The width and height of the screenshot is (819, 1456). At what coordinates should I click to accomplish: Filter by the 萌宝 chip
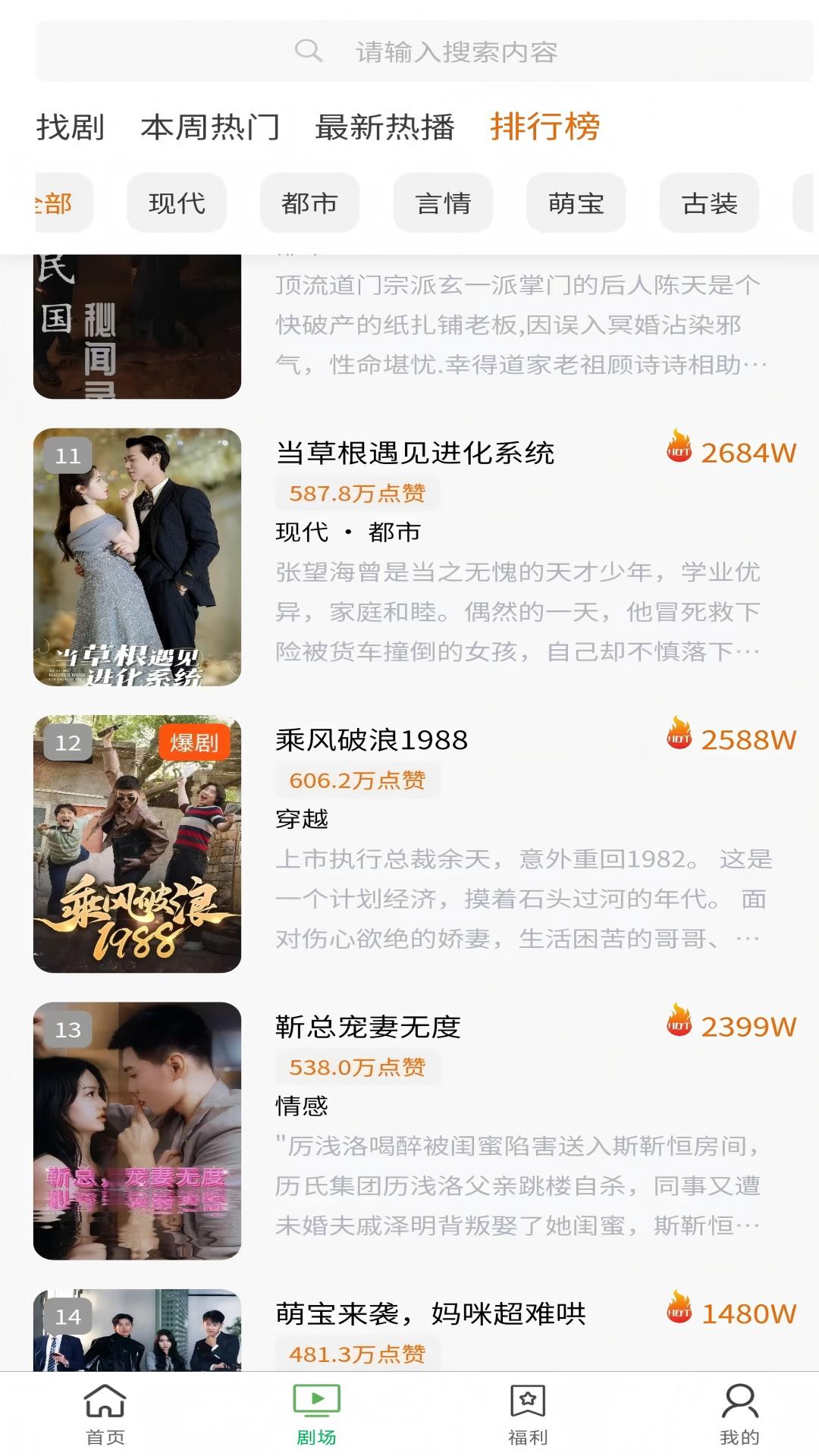pyautogui.click(x=576, y=203)
